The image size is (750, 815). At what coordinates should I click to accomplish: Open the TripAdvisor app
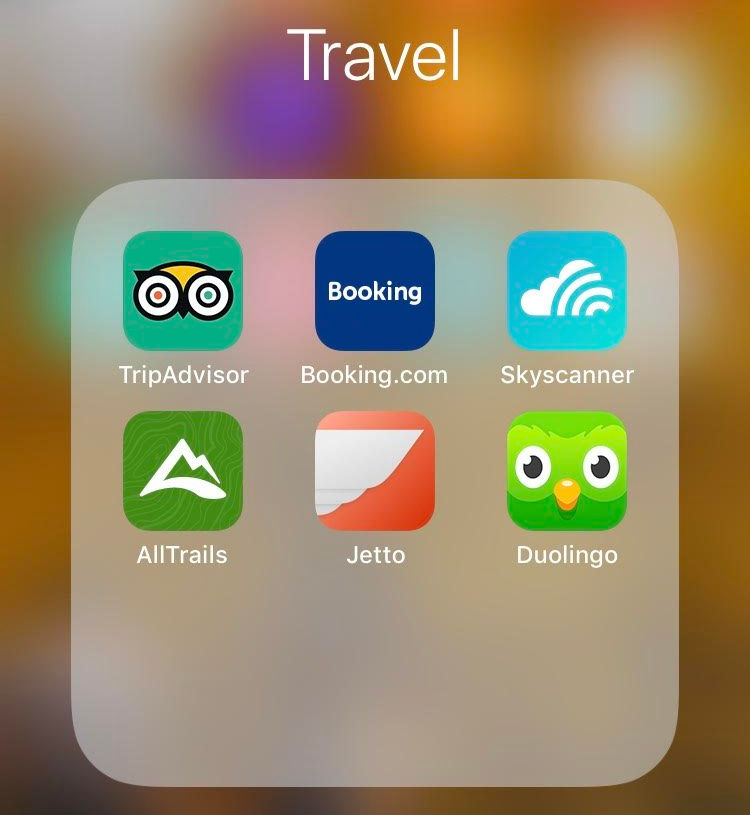183,291
